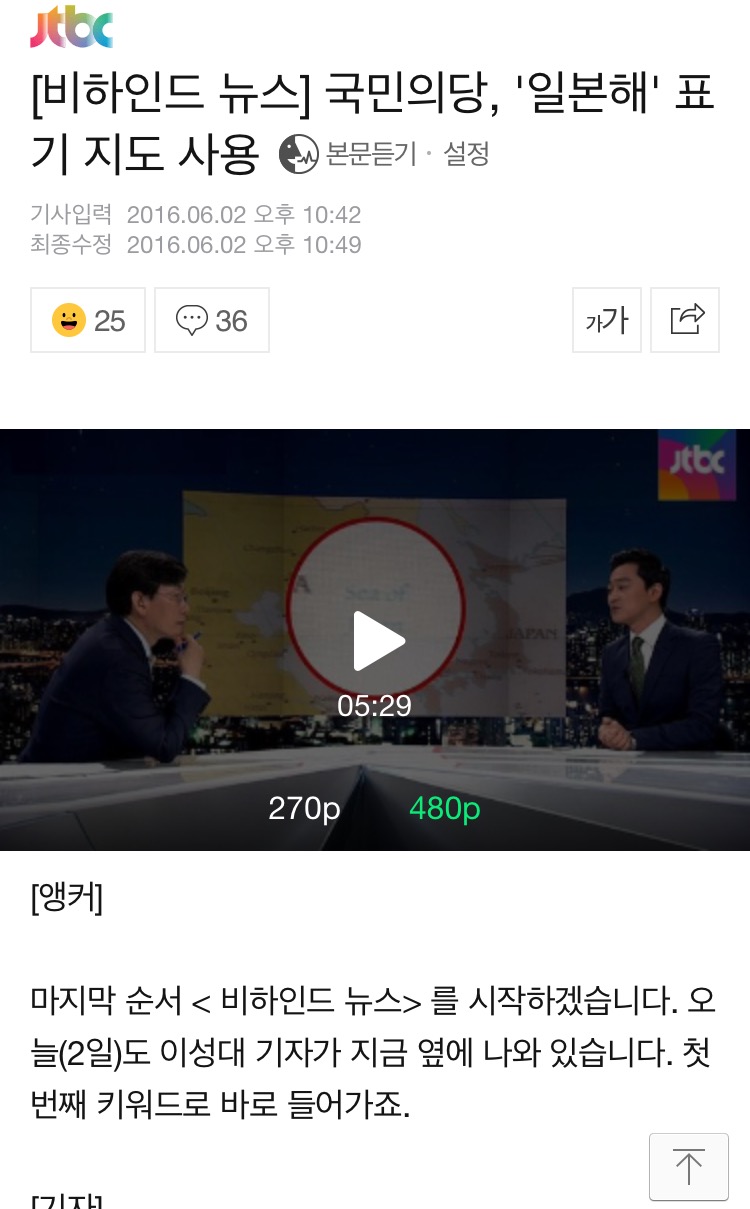Click the 05:29 video duration indicator
Image resolution: width=750 pixels, height=1209 pixels.
click(375, 705)
